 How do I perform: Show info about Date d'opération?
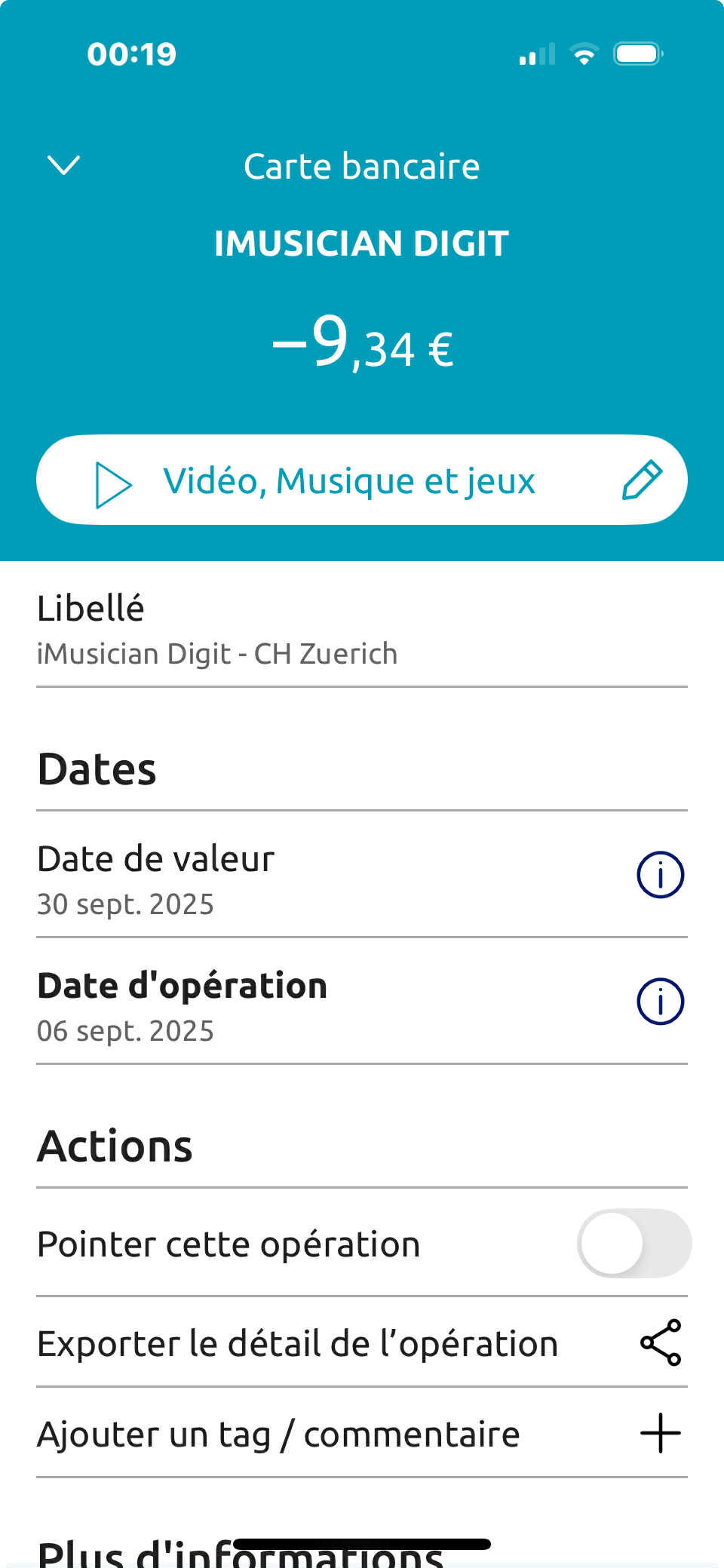click(x=660, y=1002)
